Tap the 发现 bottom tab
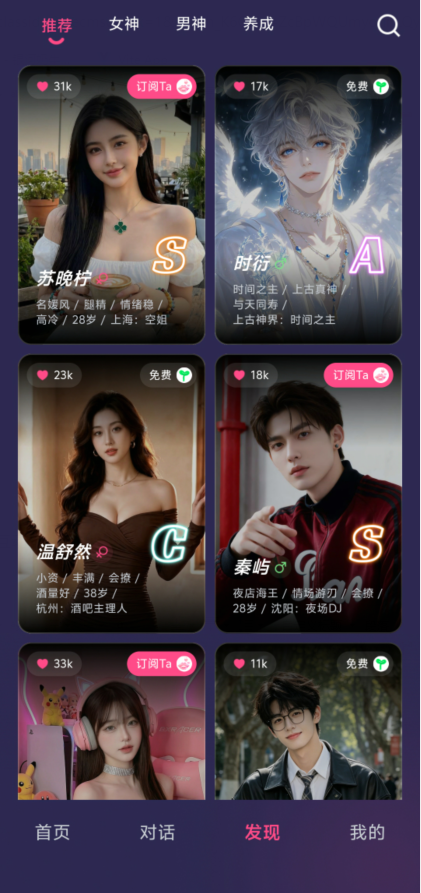The width and height of the screenshot is (421, 893). click(x=262, y=832)
